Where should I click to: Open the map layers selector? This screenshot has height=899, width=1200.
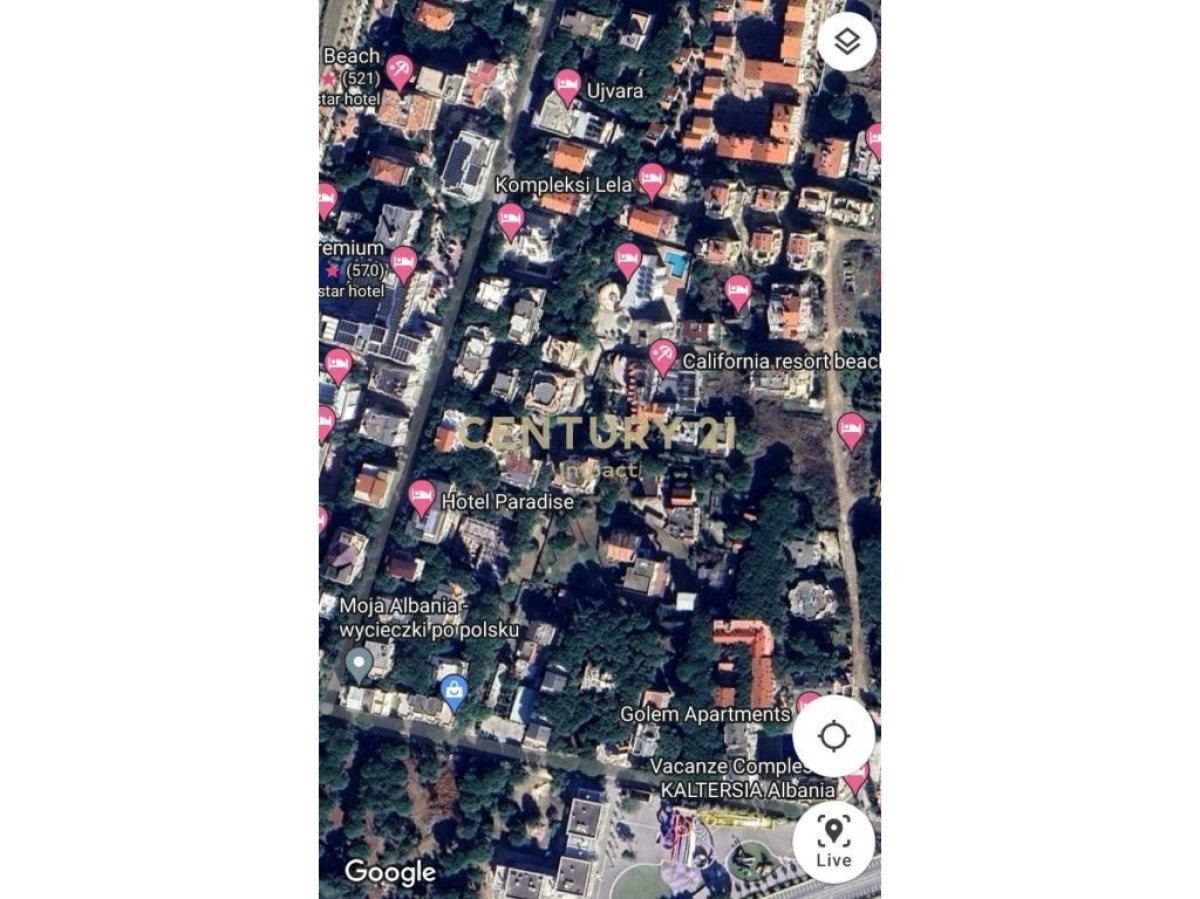[x=846, y=42]
